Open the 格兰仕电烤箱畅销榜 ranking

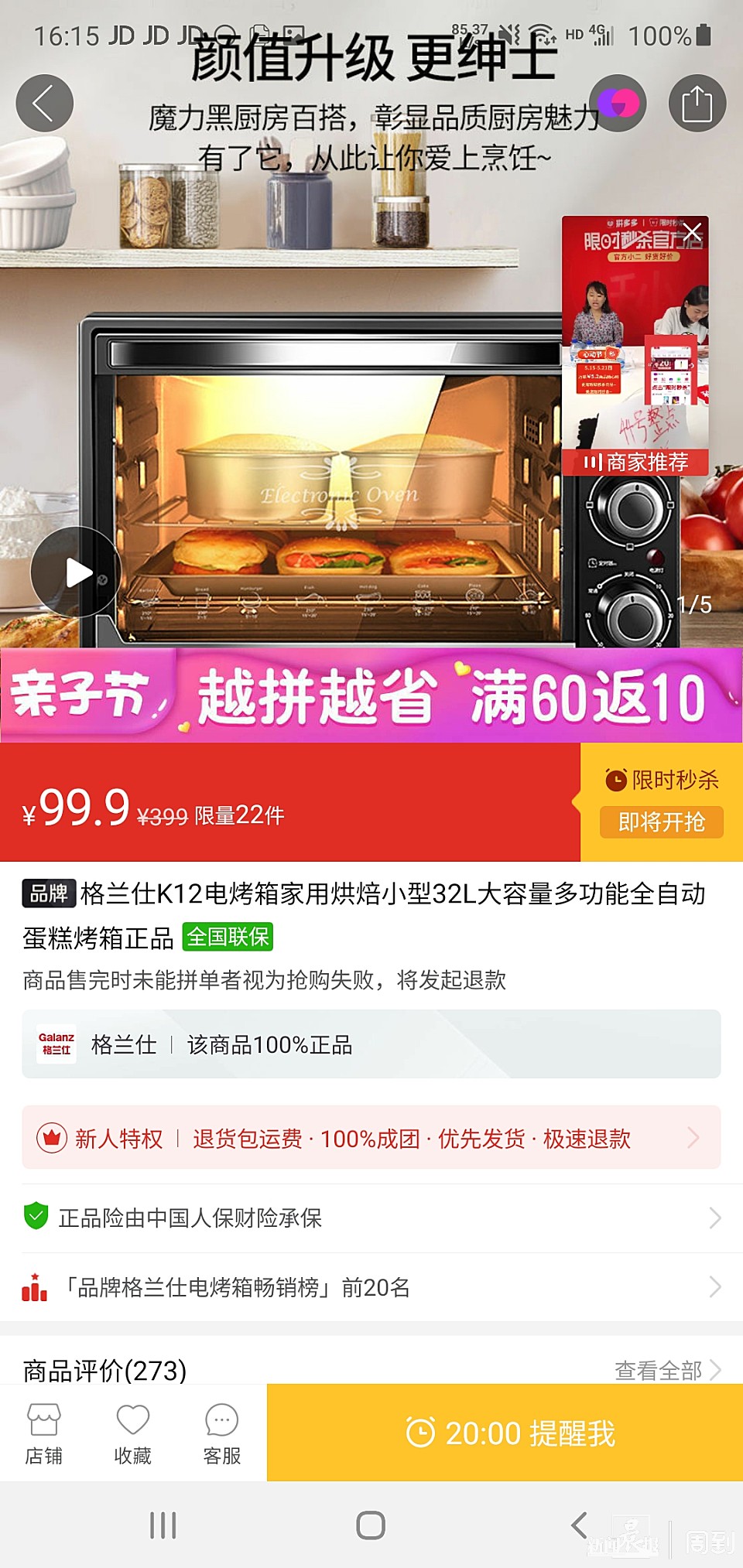click(x=371, y=1287)
